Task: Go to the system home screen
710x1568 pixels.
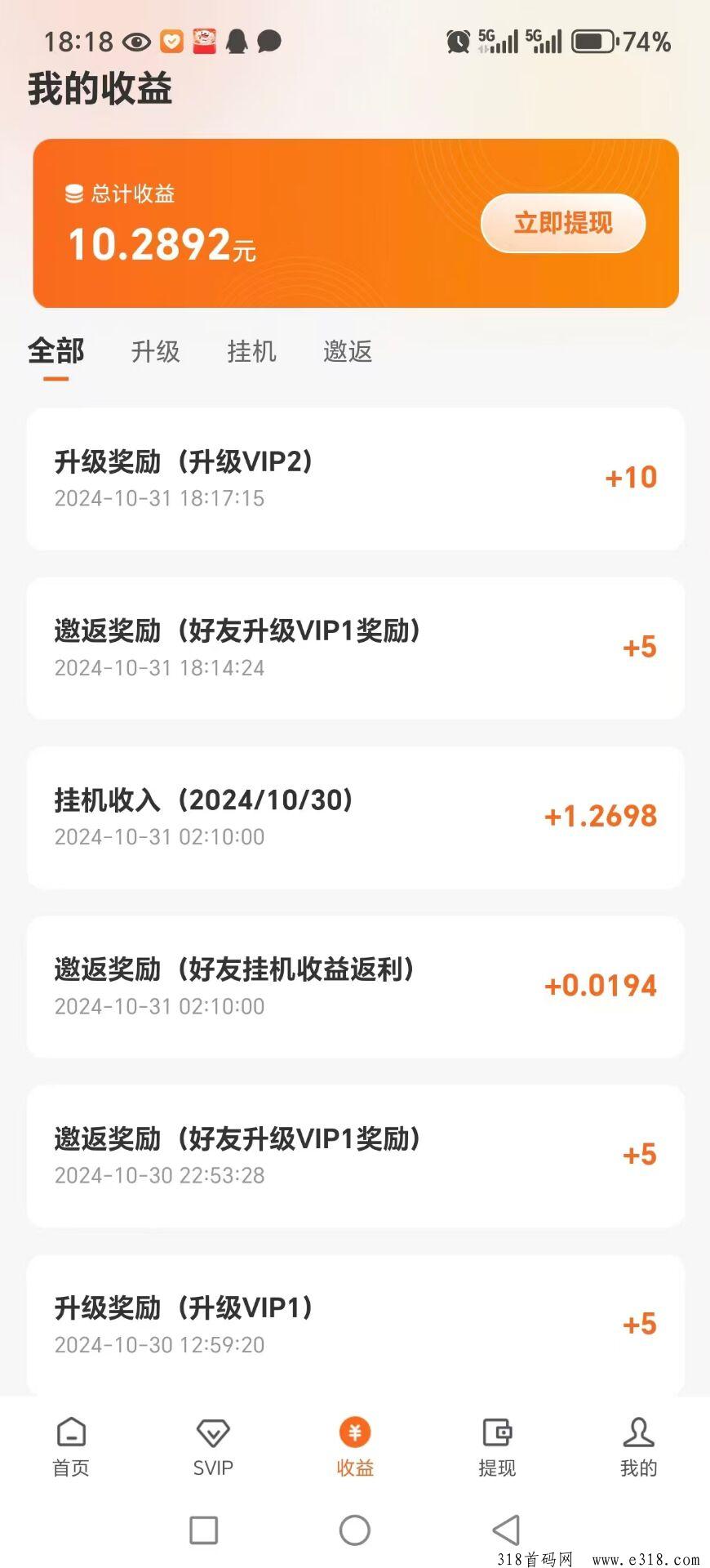Action: click(x=355, y=1530)
